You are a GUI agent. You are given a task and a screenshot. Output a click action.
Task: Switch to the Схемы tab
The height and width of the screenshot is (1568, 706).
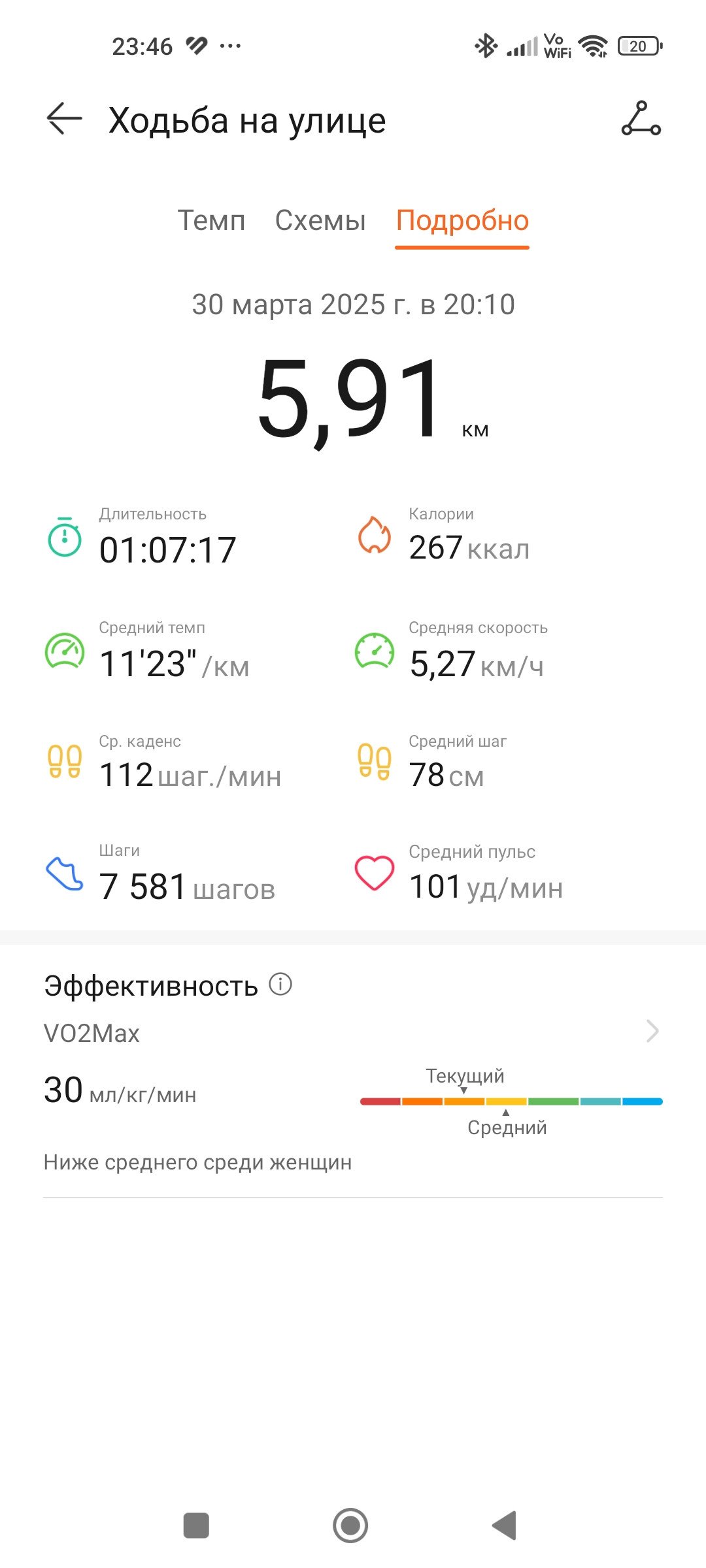[x=320, y=220]
